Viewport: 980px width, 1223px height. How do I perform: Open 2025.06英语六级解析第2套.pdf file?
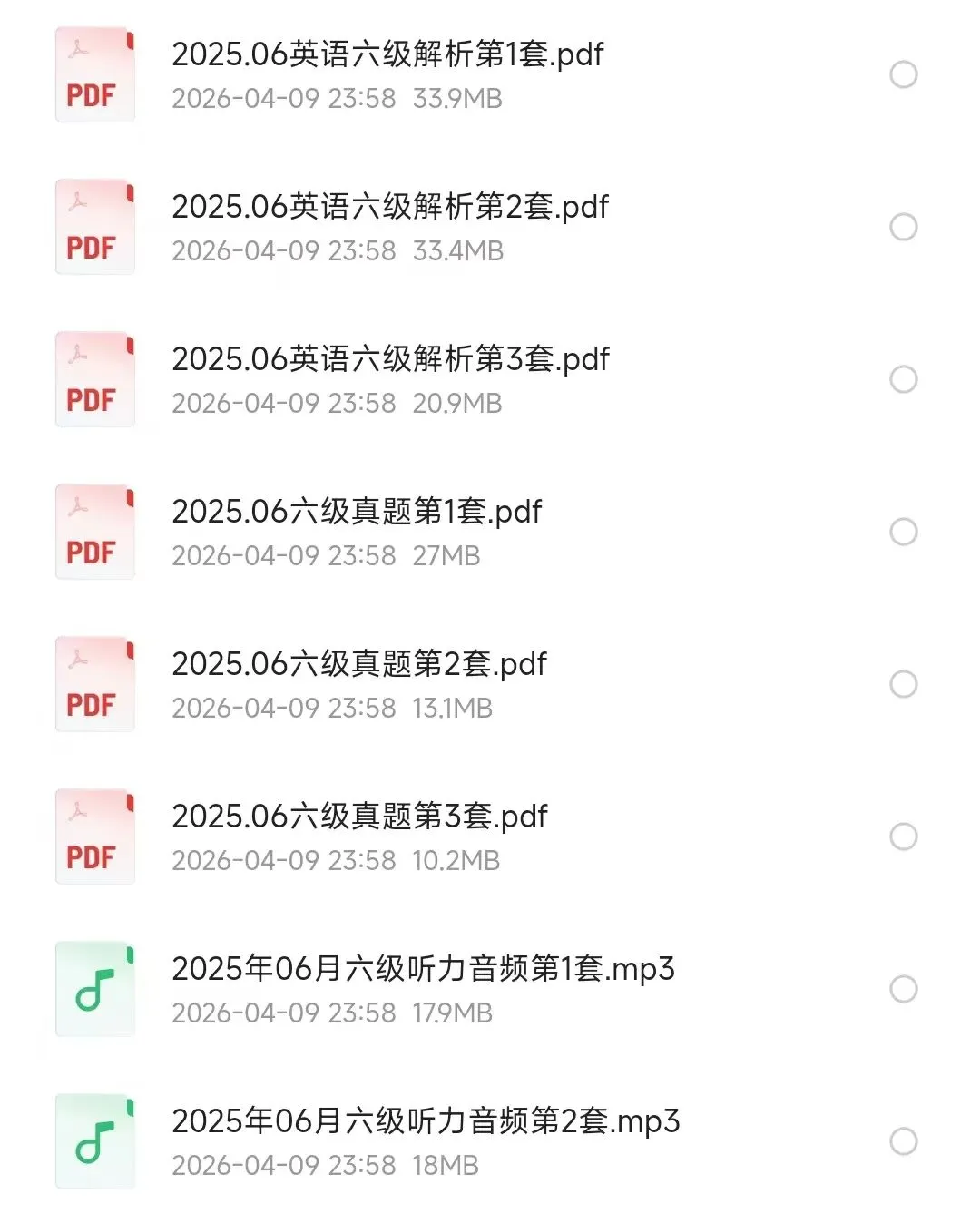click(x=390, y=208)
